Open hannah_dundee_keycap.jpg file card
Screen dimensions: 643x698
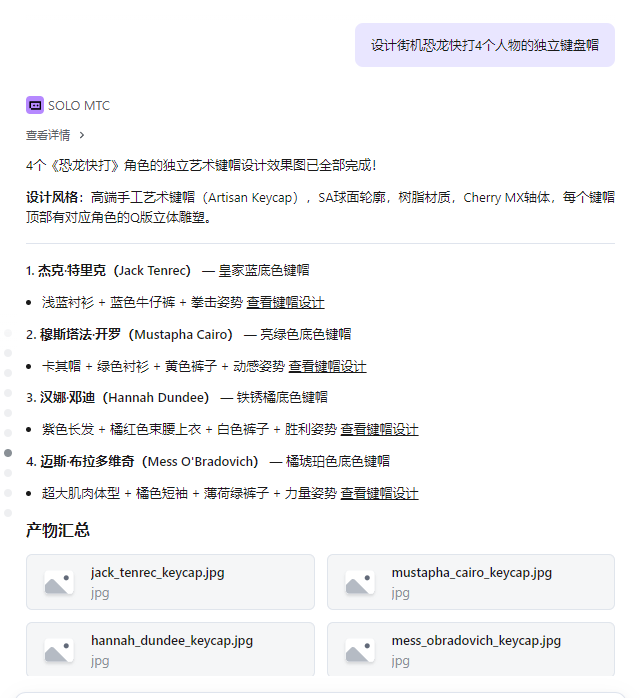click(170, 649)
